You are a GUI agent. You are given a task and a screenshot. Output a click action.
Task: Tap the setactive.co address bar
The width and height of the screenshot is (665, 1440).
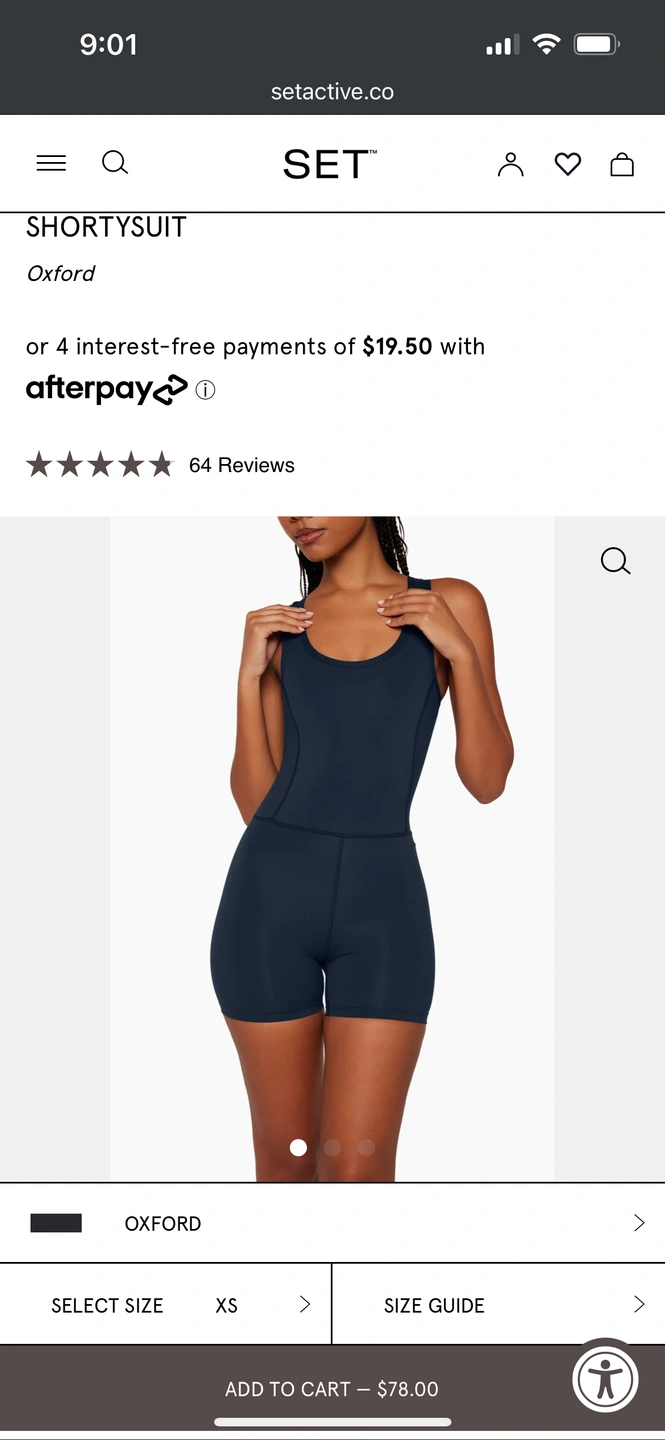click(x=332, y=92)
